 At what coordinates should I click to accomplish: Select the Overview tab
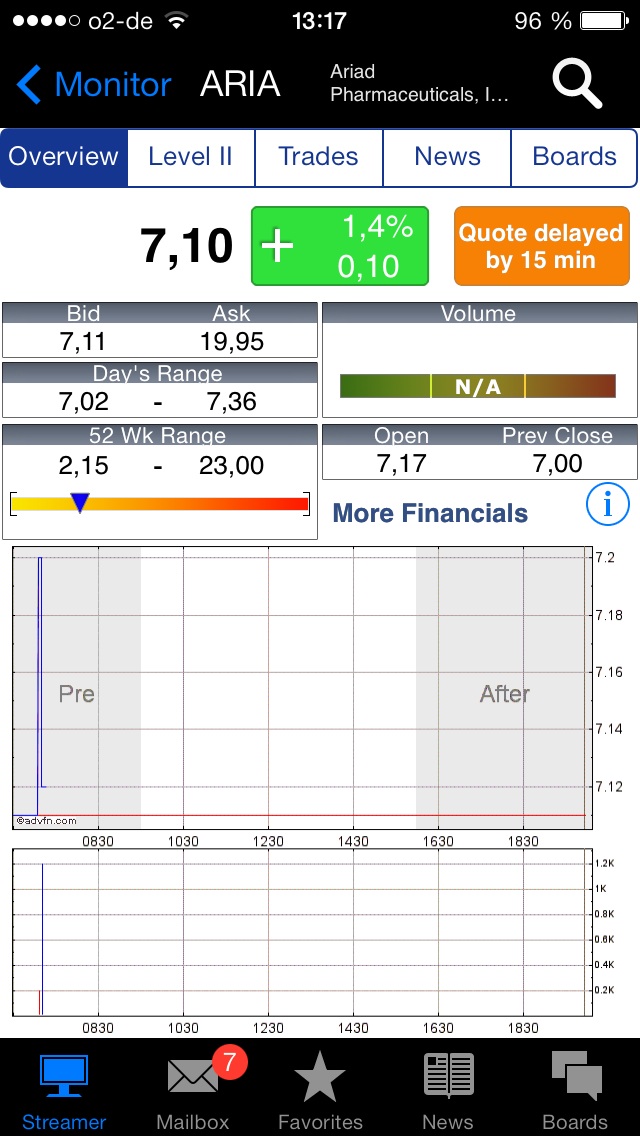[x=64, y=157]
